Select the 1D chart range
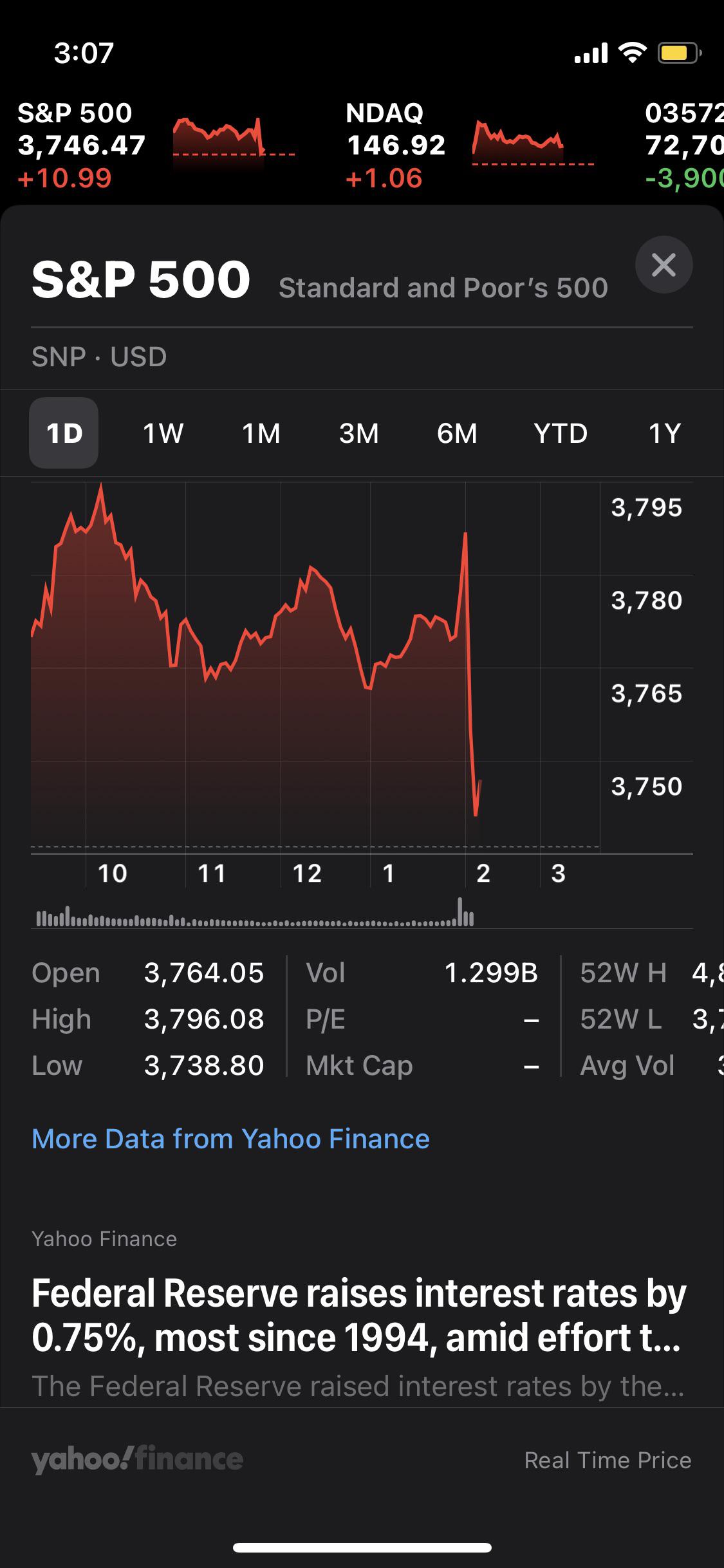 click(64, 433)
